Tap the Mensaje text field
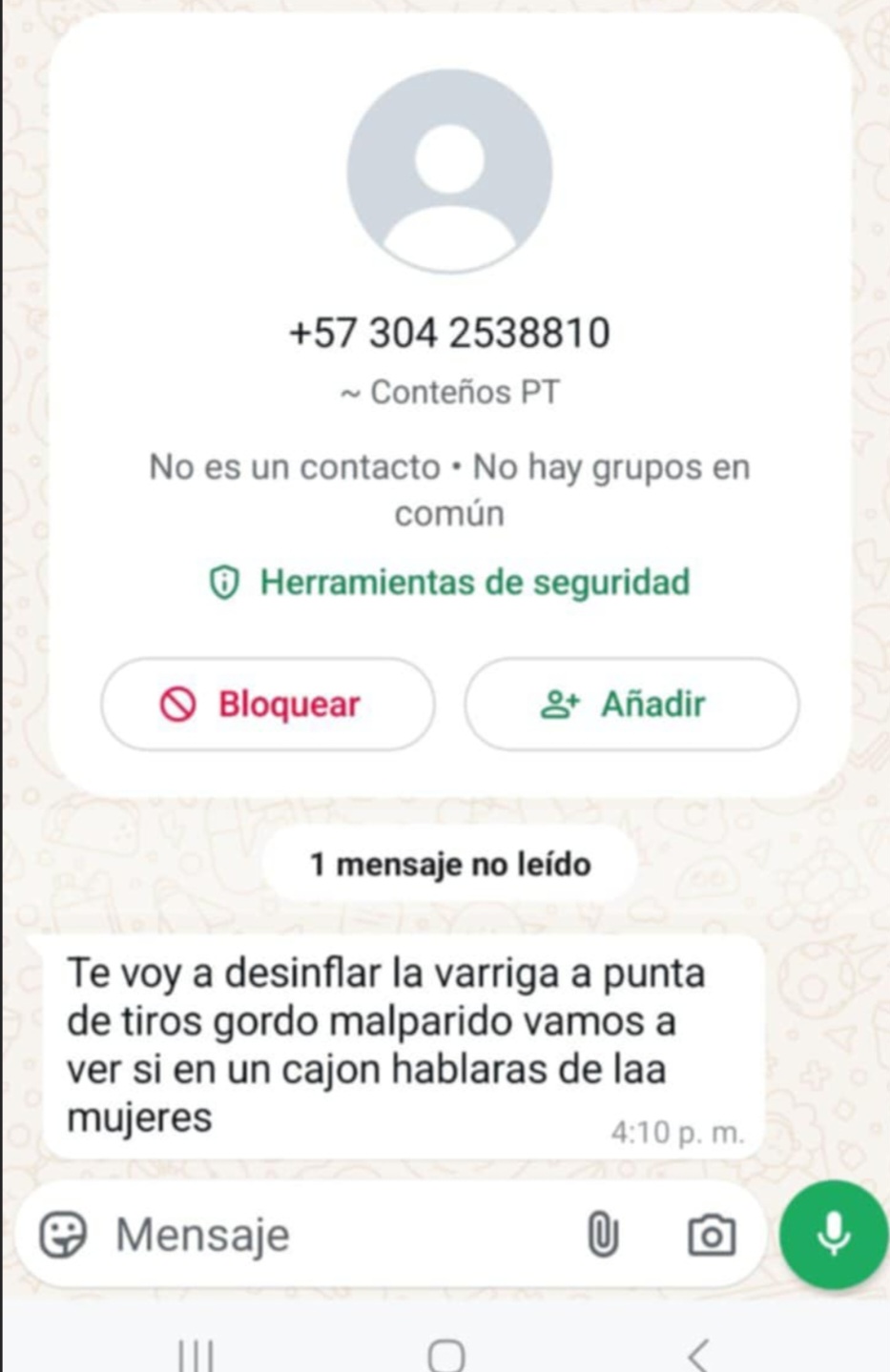The image size is (890, 1372). [334, 1235]
